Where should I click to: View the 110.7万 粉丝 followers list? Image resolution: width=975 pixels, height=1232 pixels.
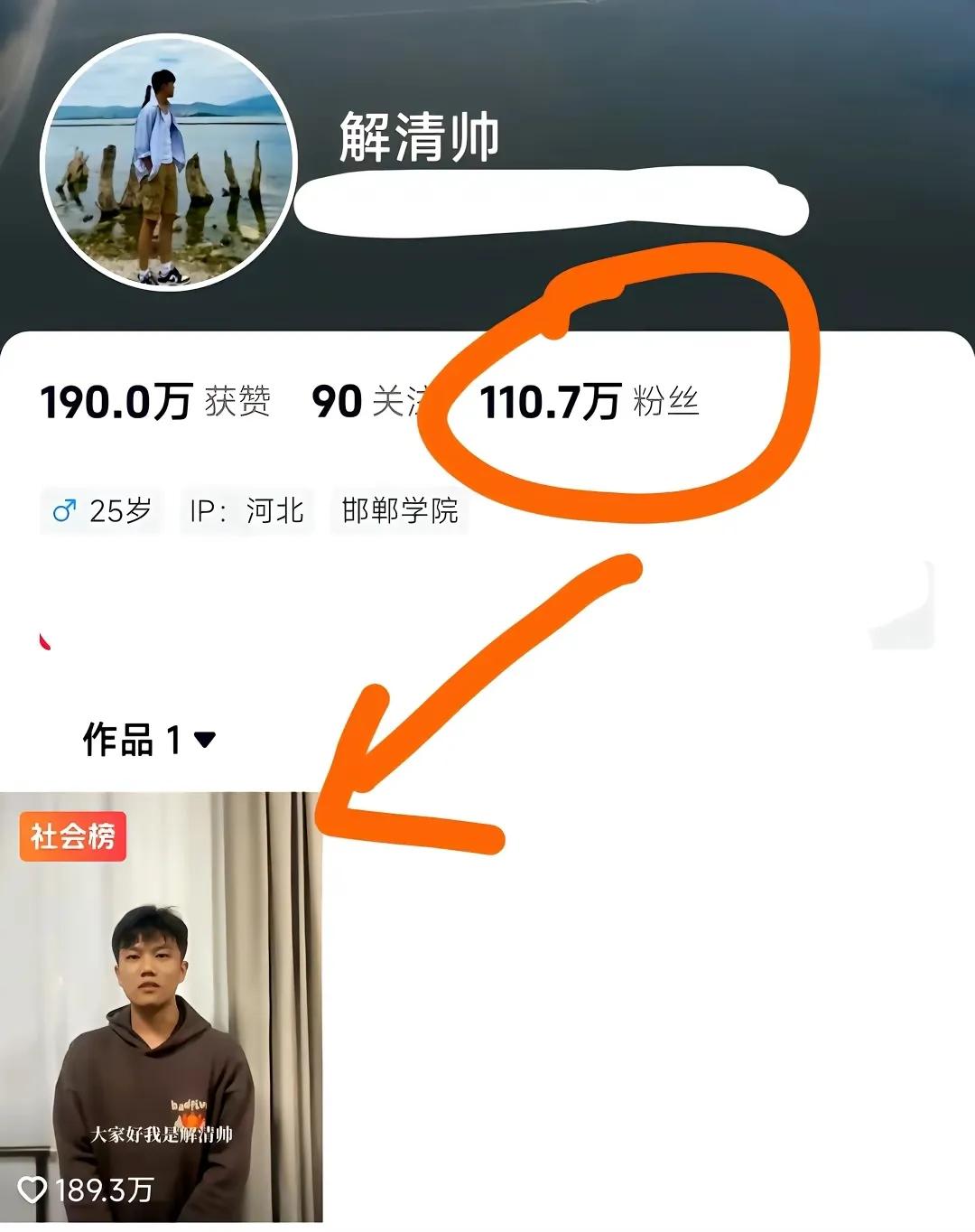pyautogui.click(x=589, y=402)
